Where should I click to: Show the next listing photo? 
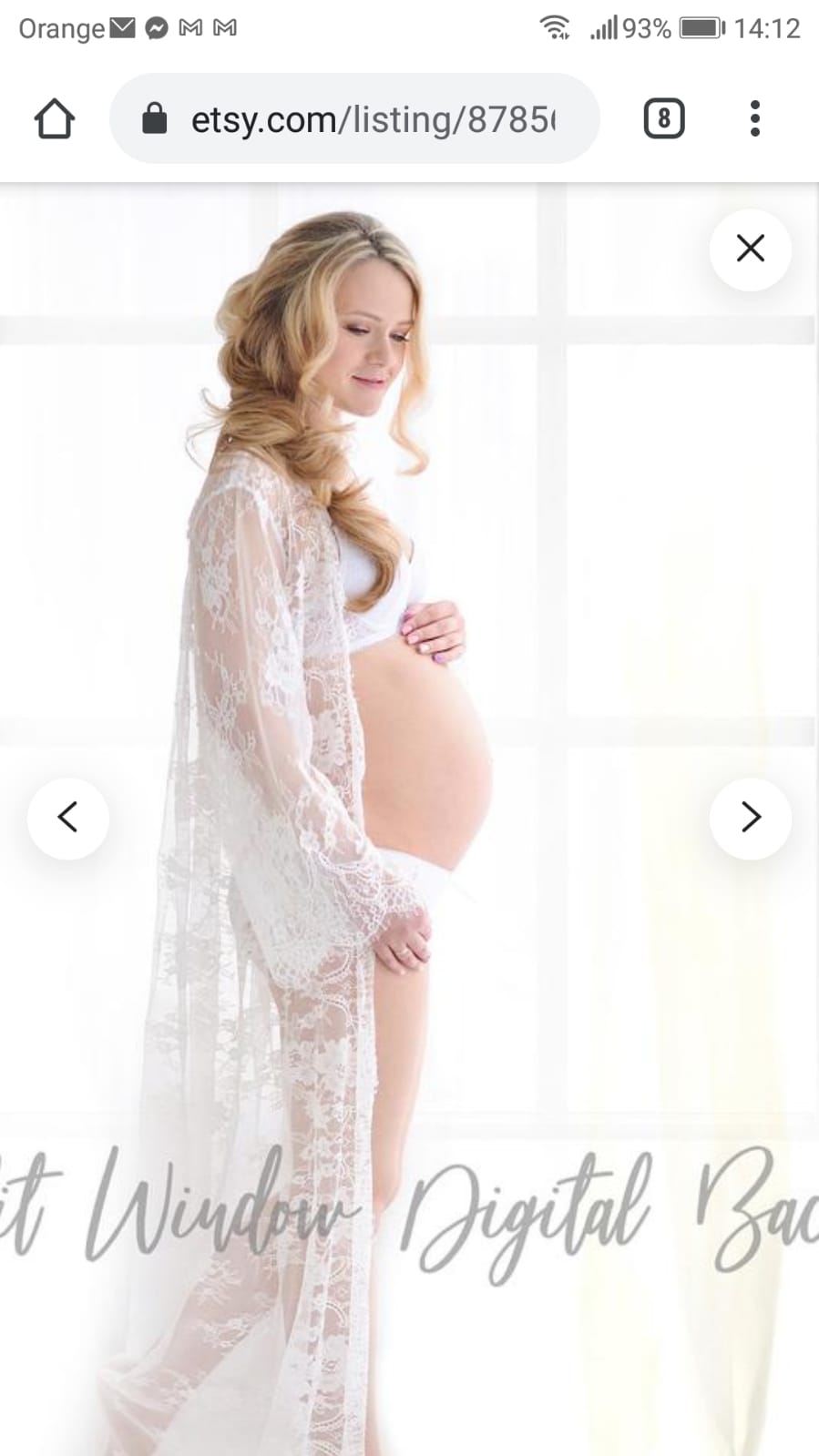pyautogui.click(x=750, y=817)
